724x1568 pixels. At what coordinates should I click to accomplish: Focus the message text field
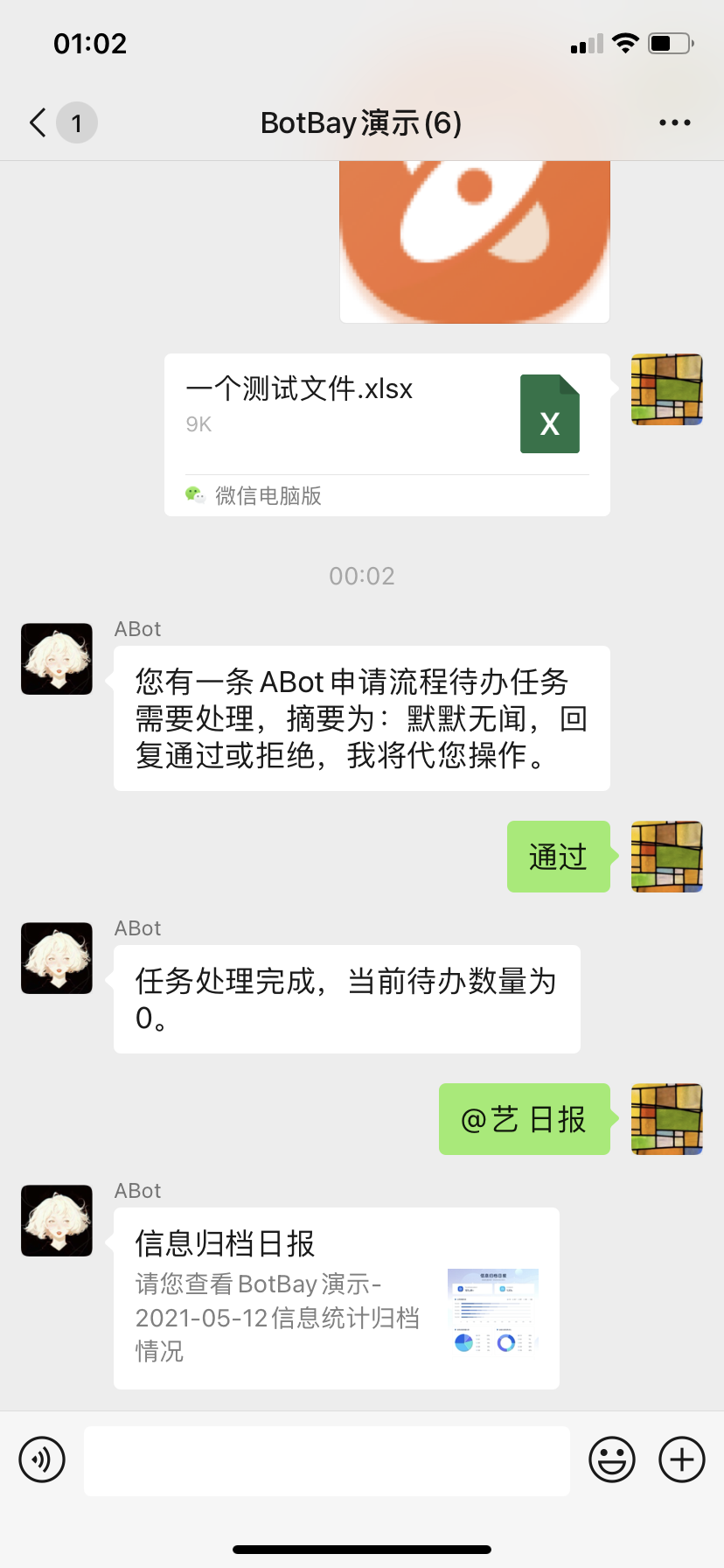[x=326, y=1460]
